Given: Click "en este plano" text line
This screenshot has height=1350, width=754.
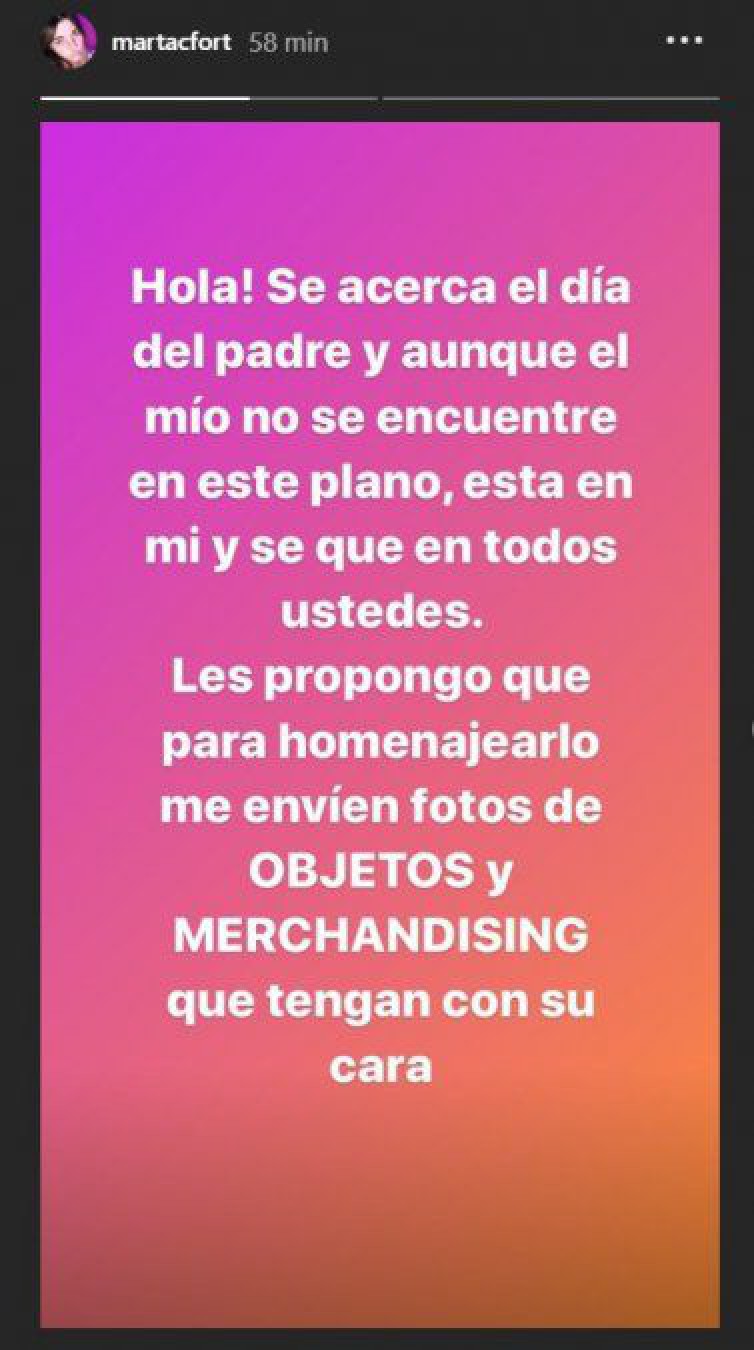Looking at the screenshot, I should click(280, 481).
